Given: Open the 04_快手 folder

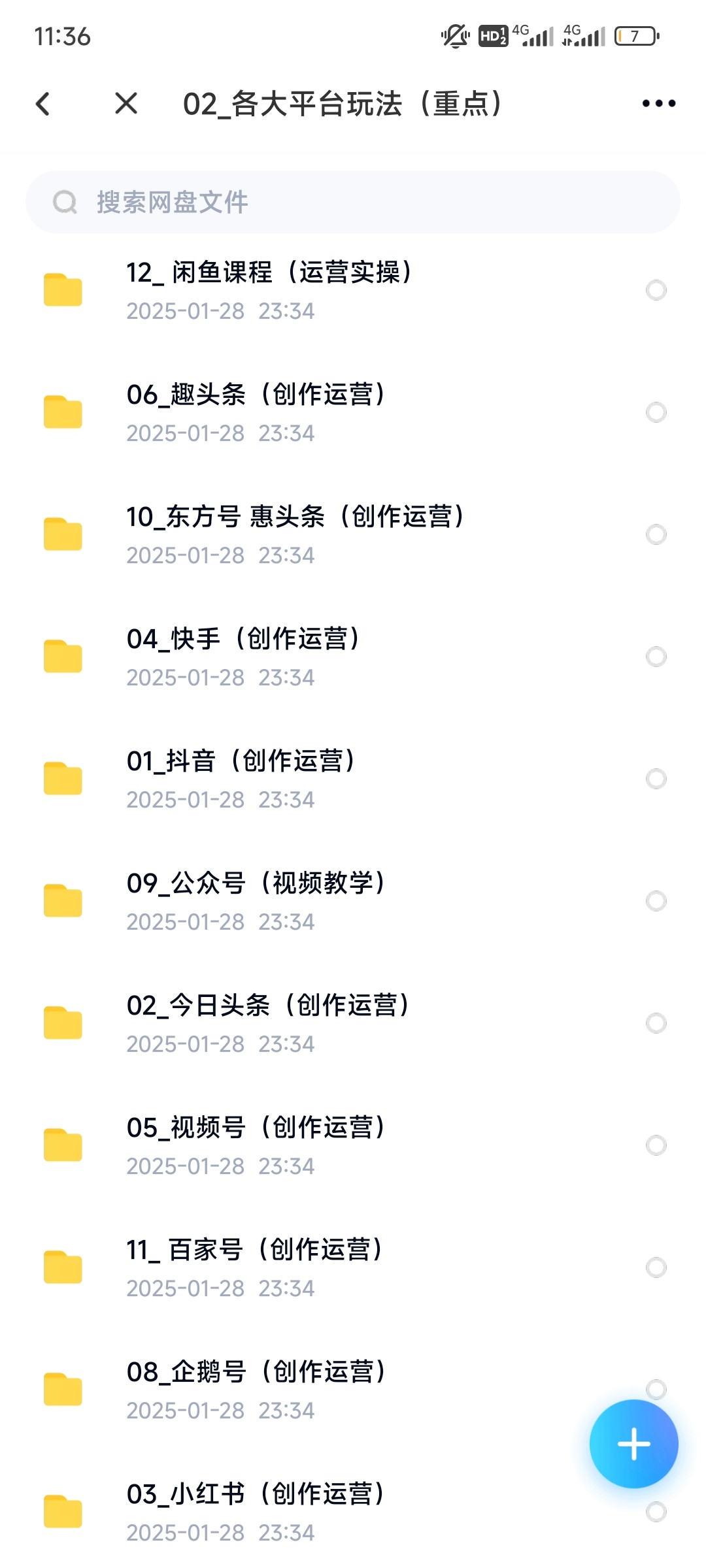Looking at the screenshot, I should pyautogui.click(x=353, y=657).
